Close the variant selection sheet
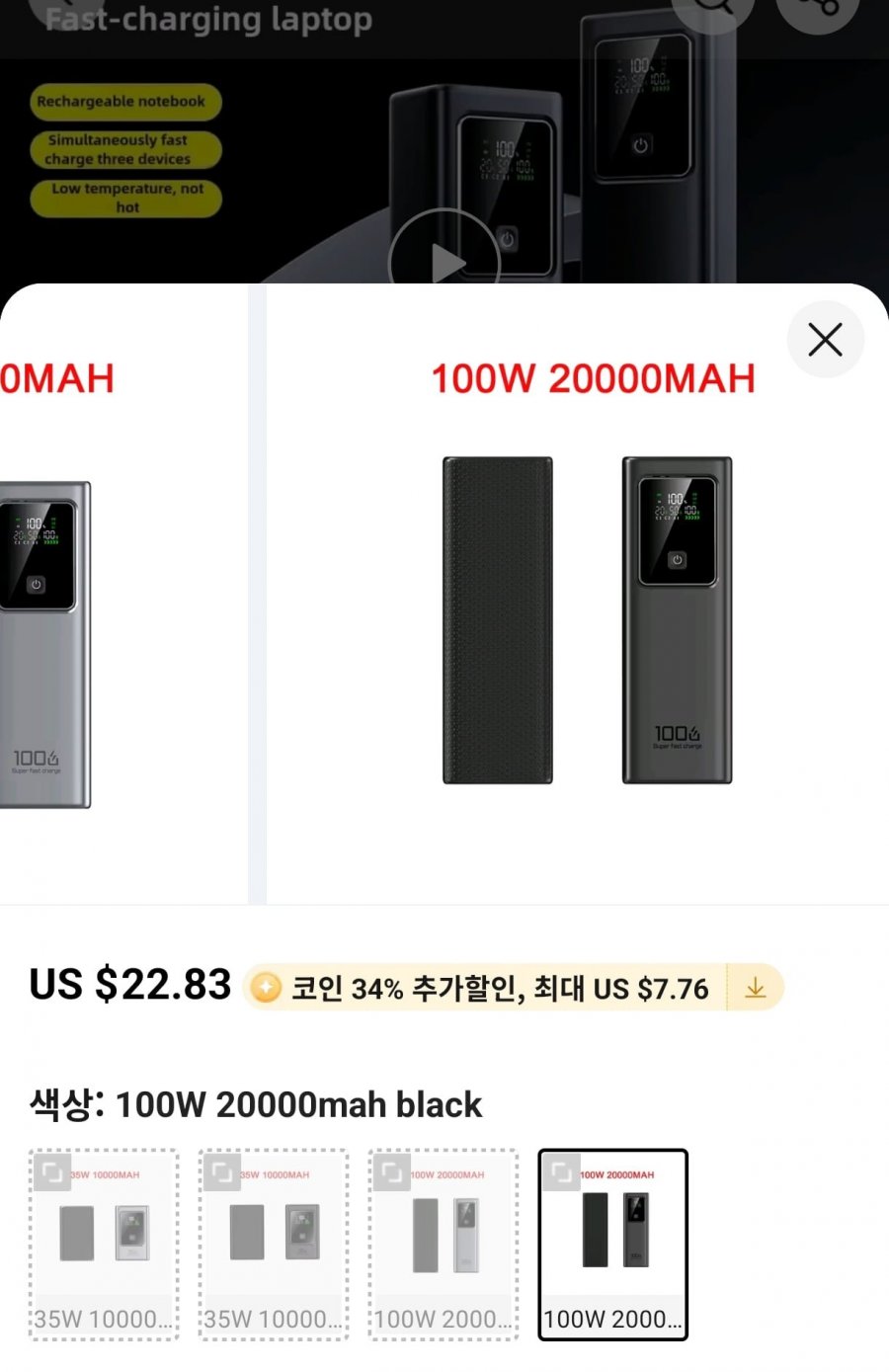 pyautogui.click(x=825, y=340)
